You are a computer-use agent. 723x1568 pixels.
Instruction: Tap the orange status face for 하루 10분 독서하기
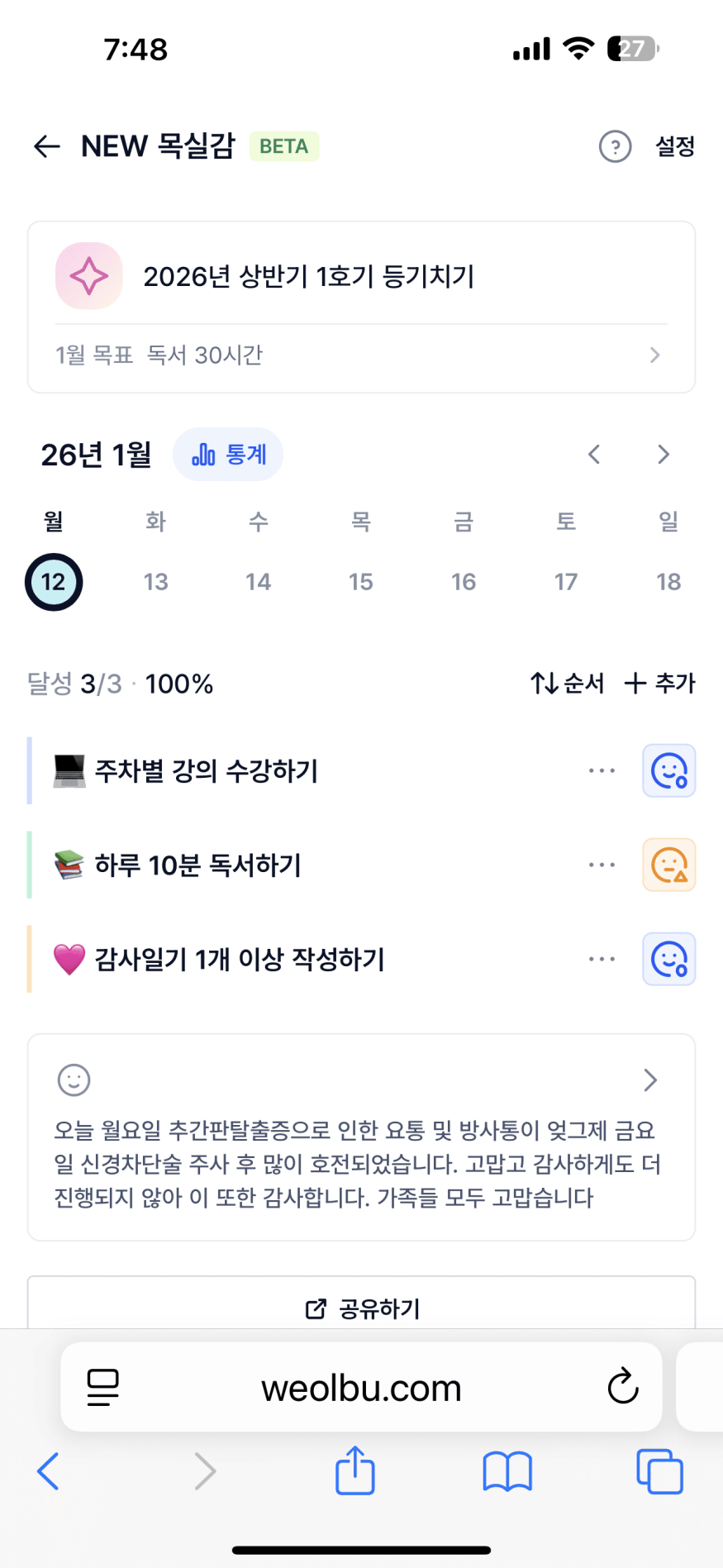pyautogui.click(x=668, y=865)
